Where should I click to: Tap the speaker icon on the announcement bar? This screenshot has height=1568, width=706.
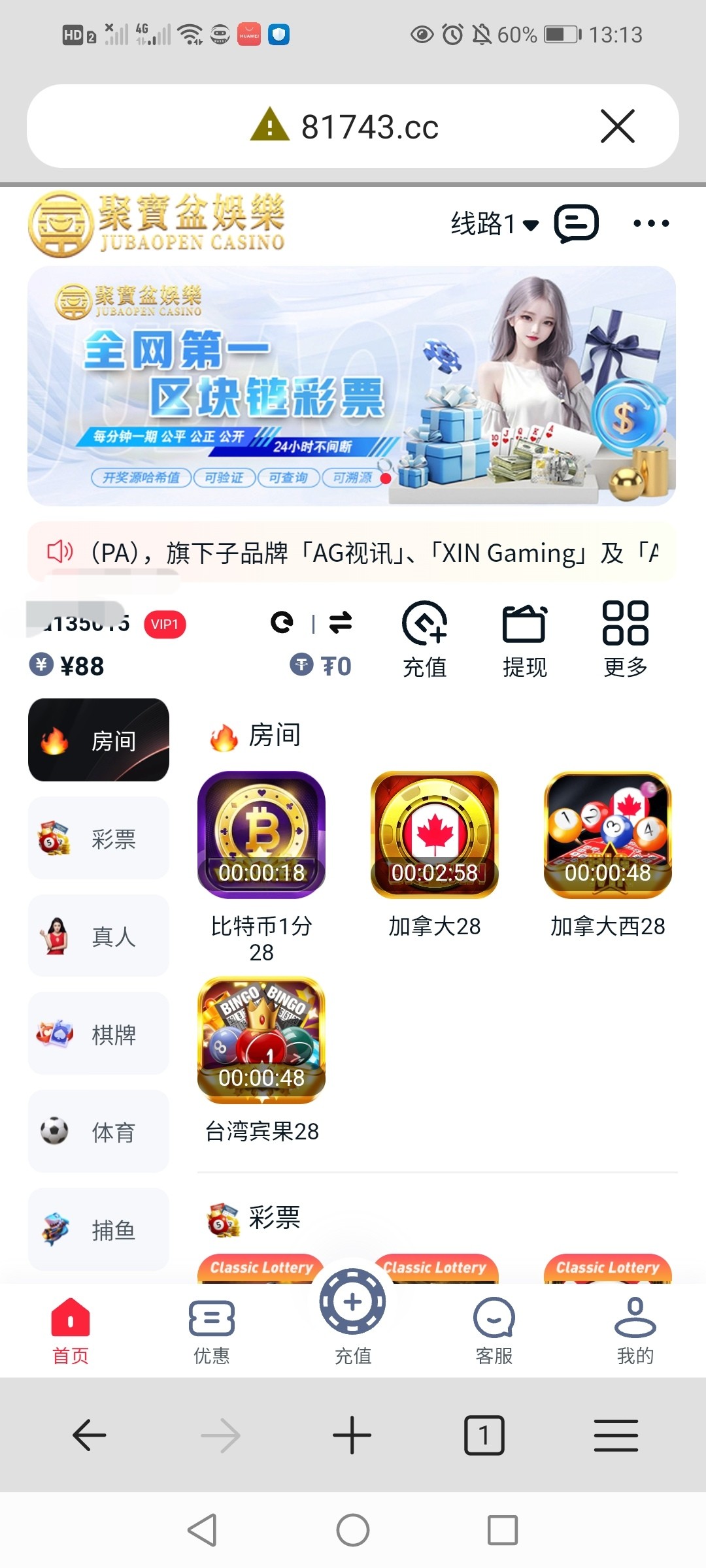pos(59,552)
